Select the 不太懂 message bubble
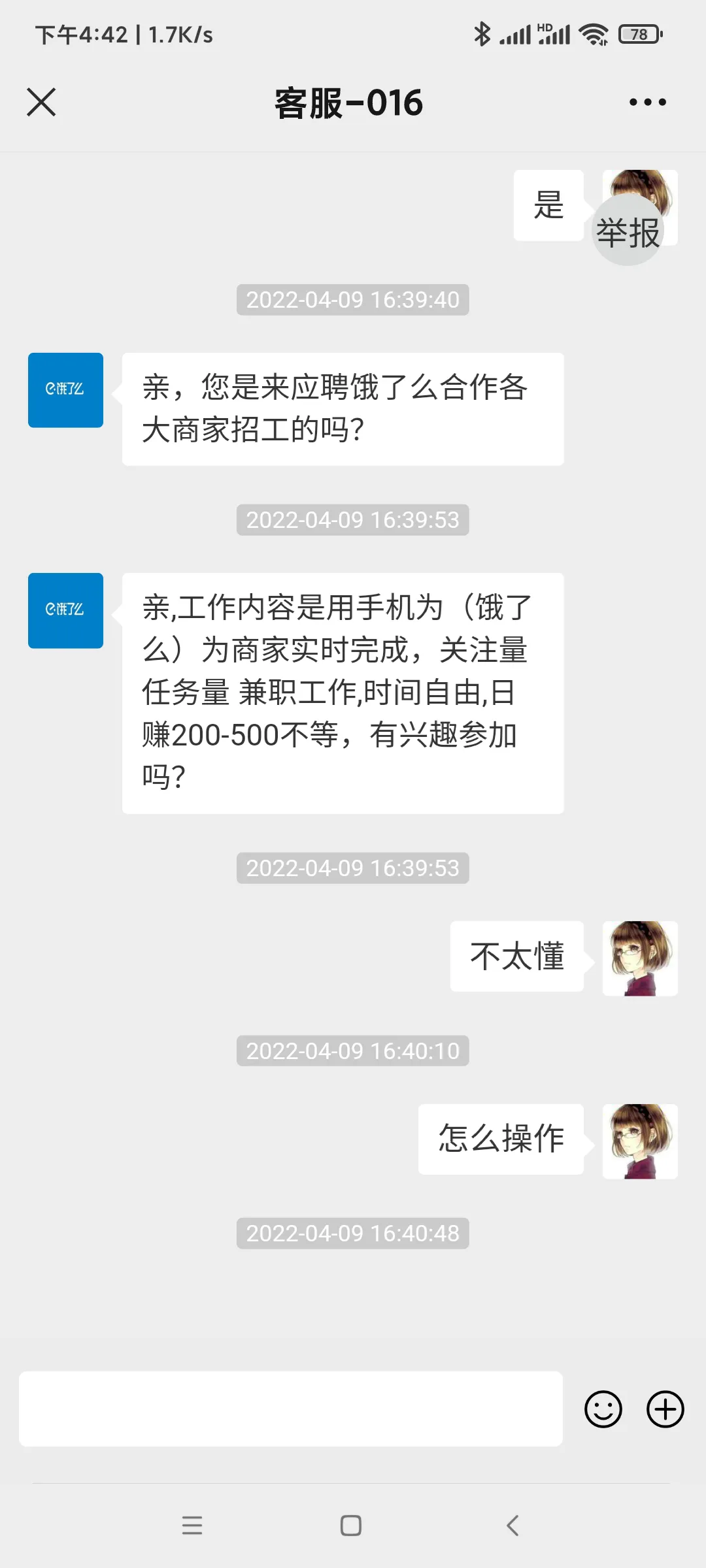The height and width of the screenshot is (1568, 706). pyautogui.click(x=516, y=957)
